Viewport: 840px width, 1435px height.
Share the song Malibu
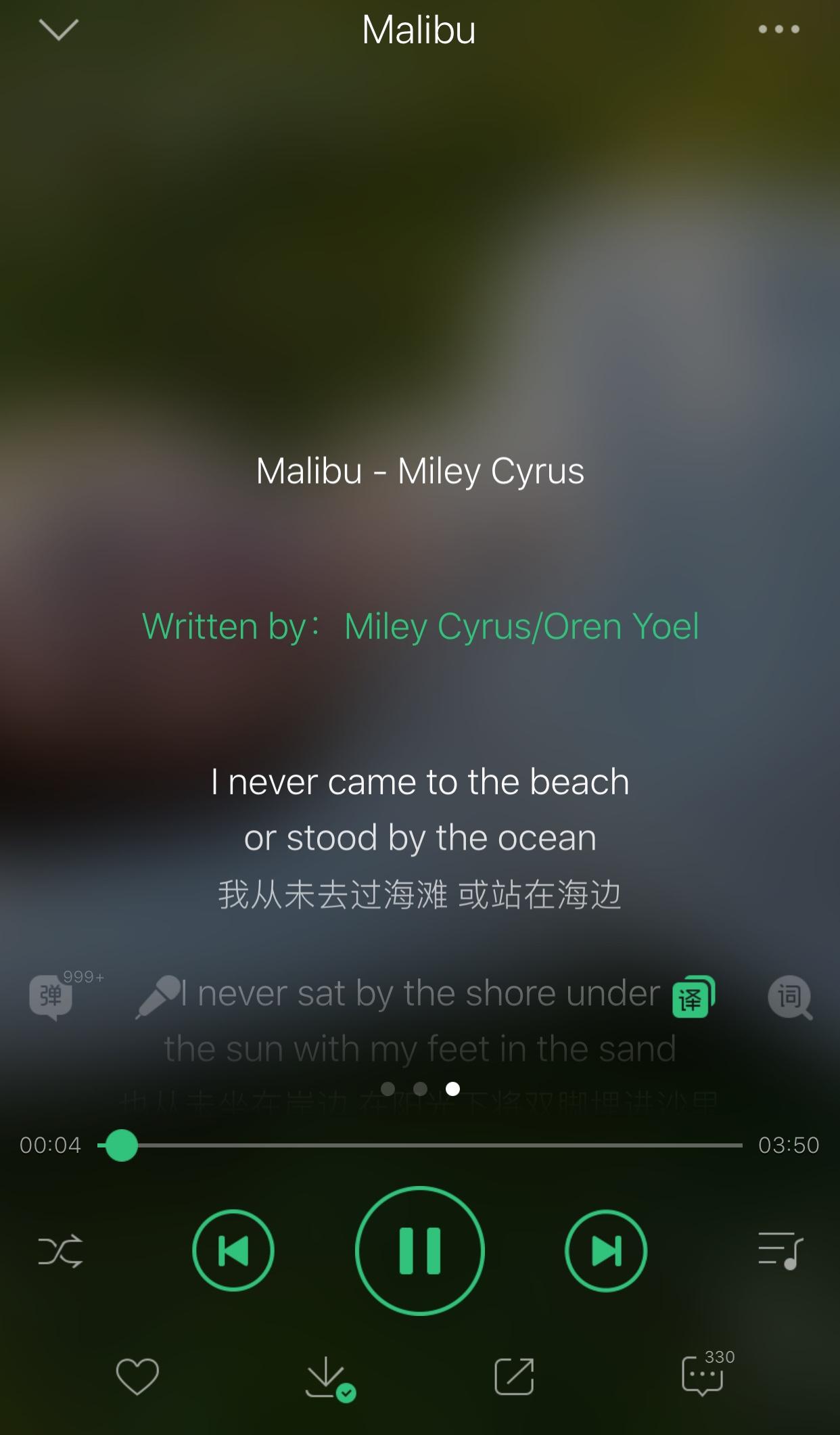click(514, 1376)
